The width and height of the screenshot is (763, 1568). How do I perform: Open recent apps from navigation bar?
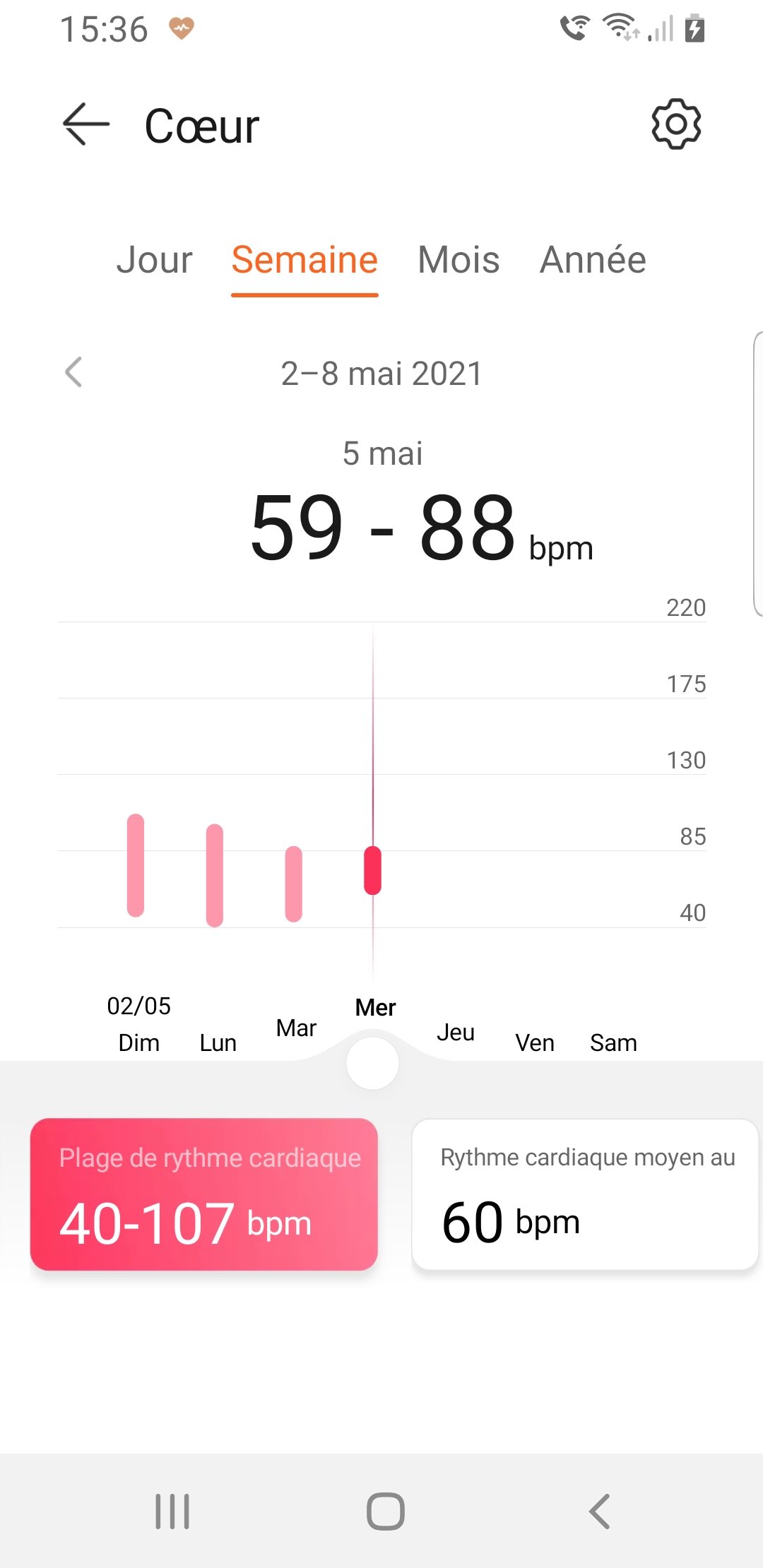click(x=172, y=1511)
